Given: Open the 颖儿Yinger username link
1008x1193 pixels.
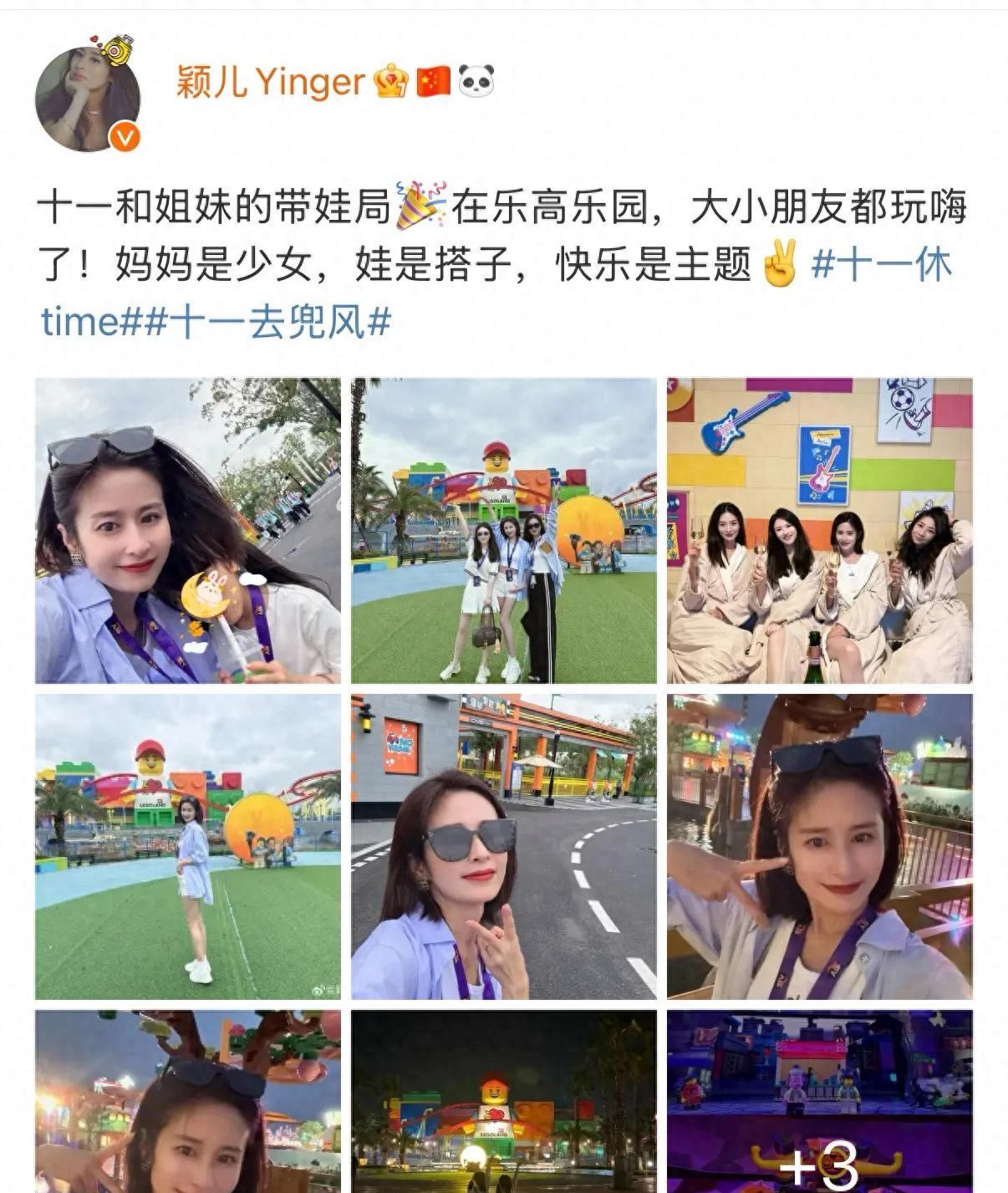Looking at the screenshot, I should pyautogui.click(x=270, y=82).
